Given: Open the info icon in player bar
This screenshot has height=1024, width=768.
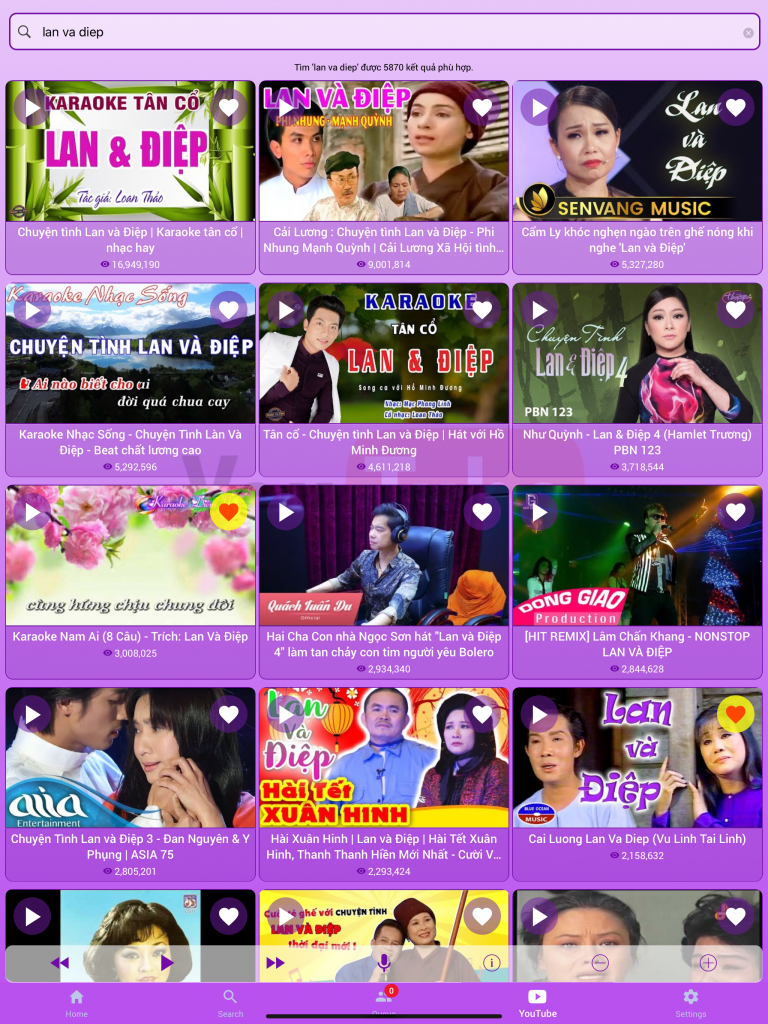Looking at the screenshot, I should click(x=491, y=963).
